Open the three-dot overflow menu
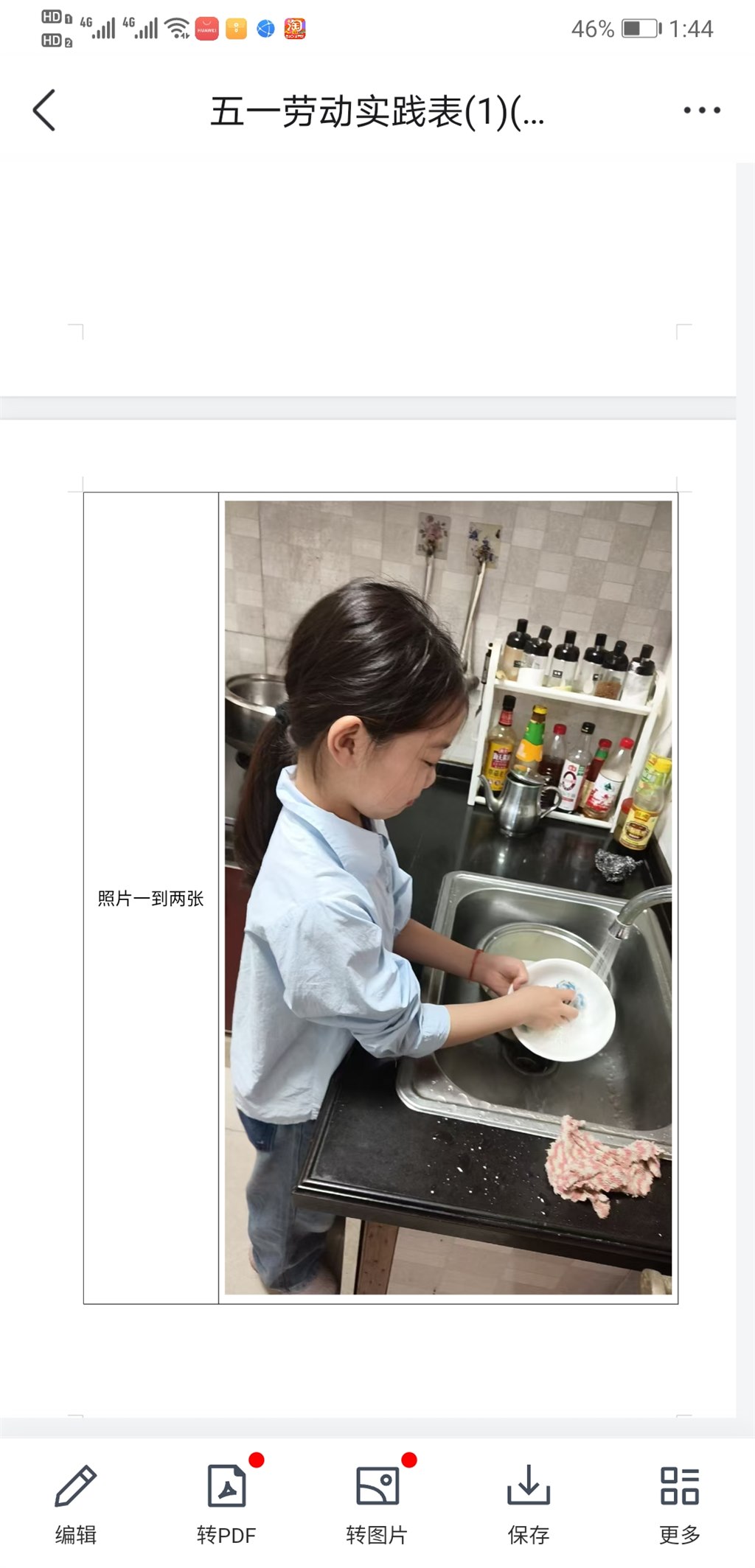This screenshot has height=1568, width=755. [x=701, y=111]
